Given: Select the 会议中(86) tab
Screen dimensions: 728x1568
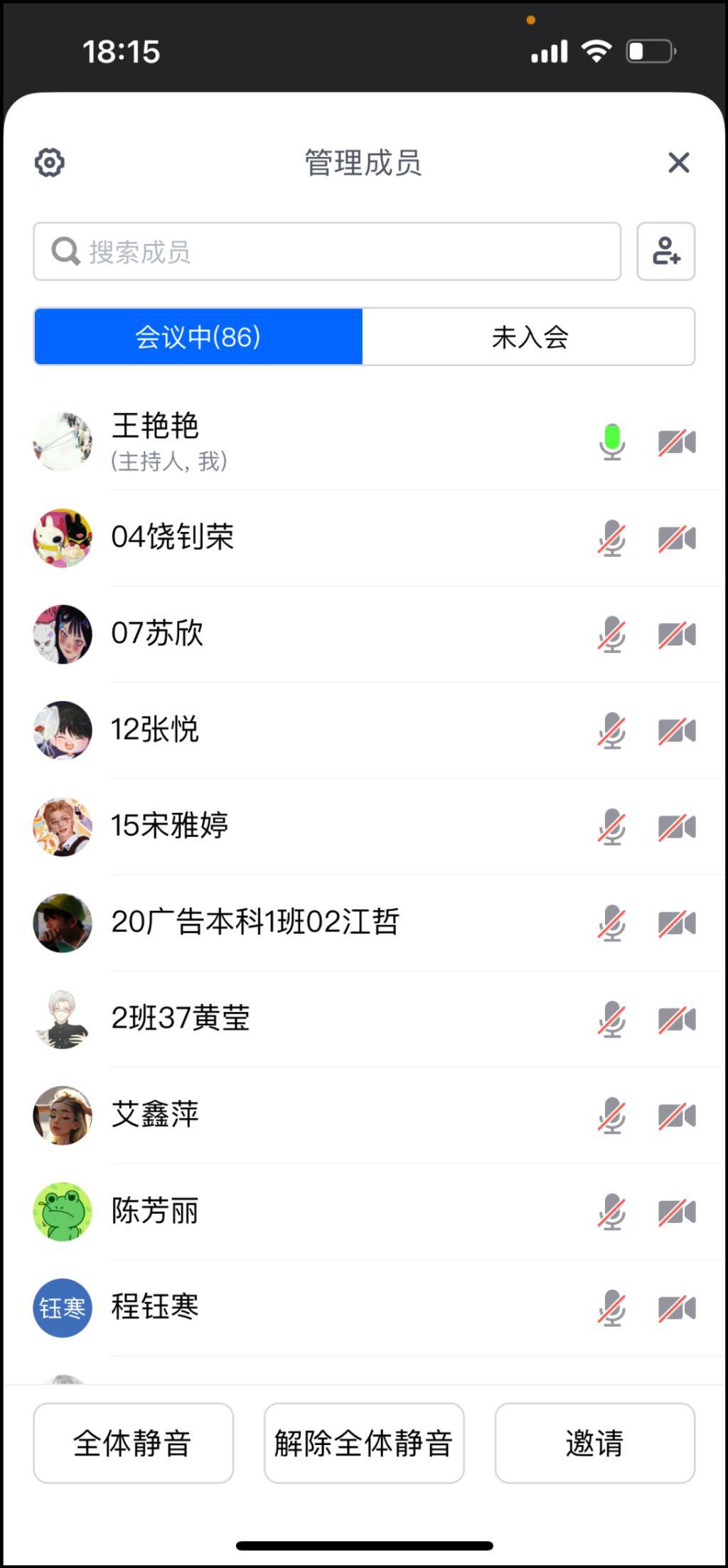Looking at the screenshot, I should [198, 337].
